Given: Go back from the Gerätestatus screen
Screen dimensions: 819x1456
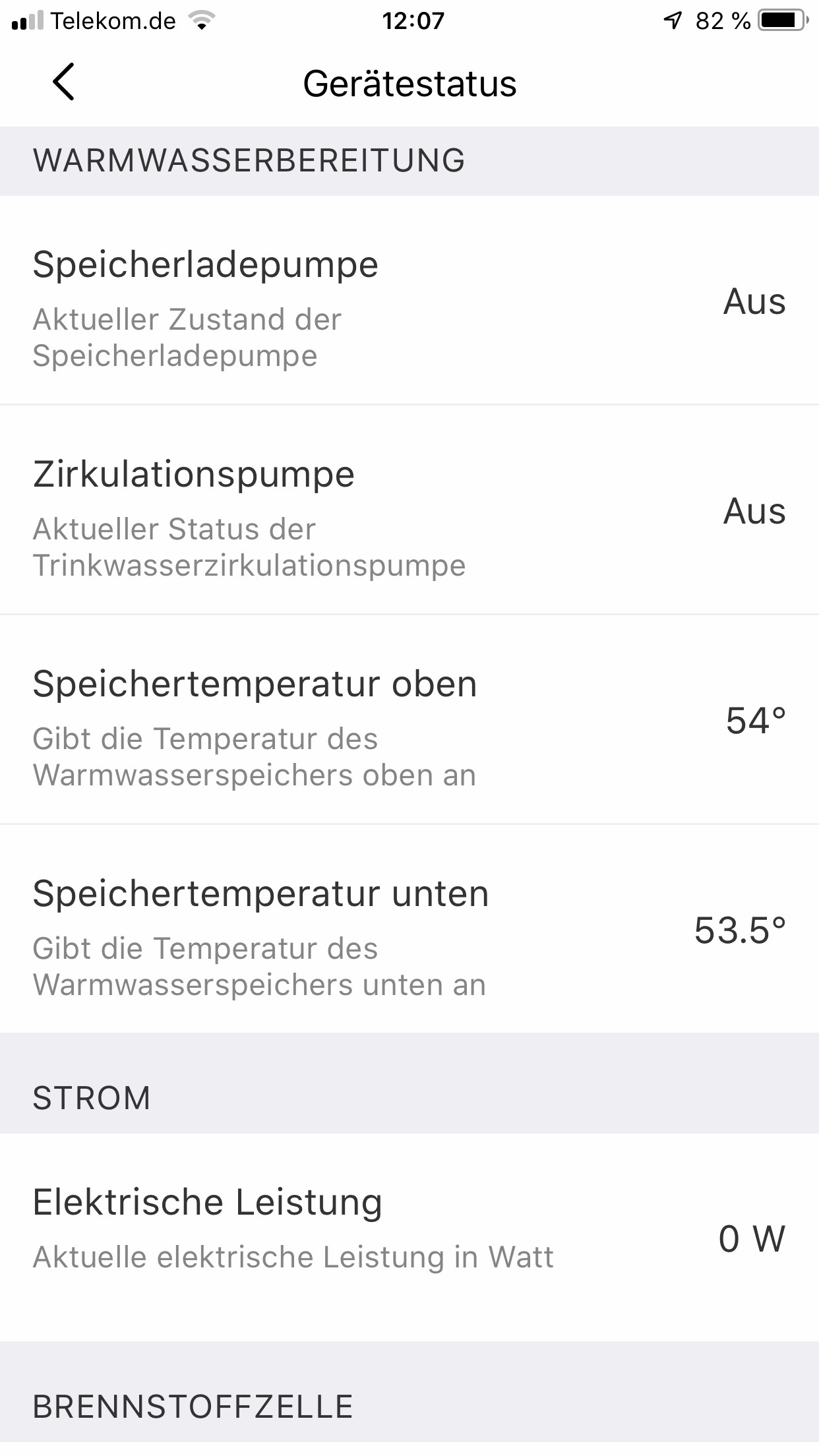Looking at the screenshot, I should 64,82.
